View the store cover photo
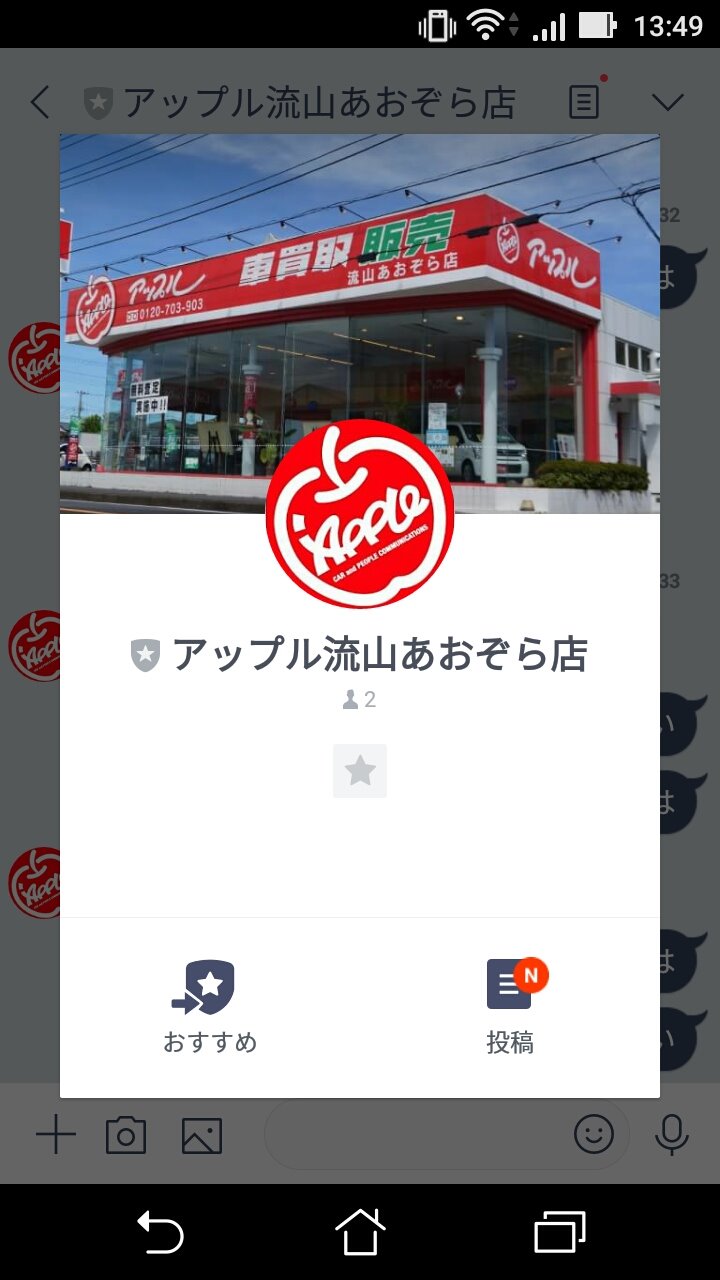Screen dimensions: 720x1280 coord(360,300)
